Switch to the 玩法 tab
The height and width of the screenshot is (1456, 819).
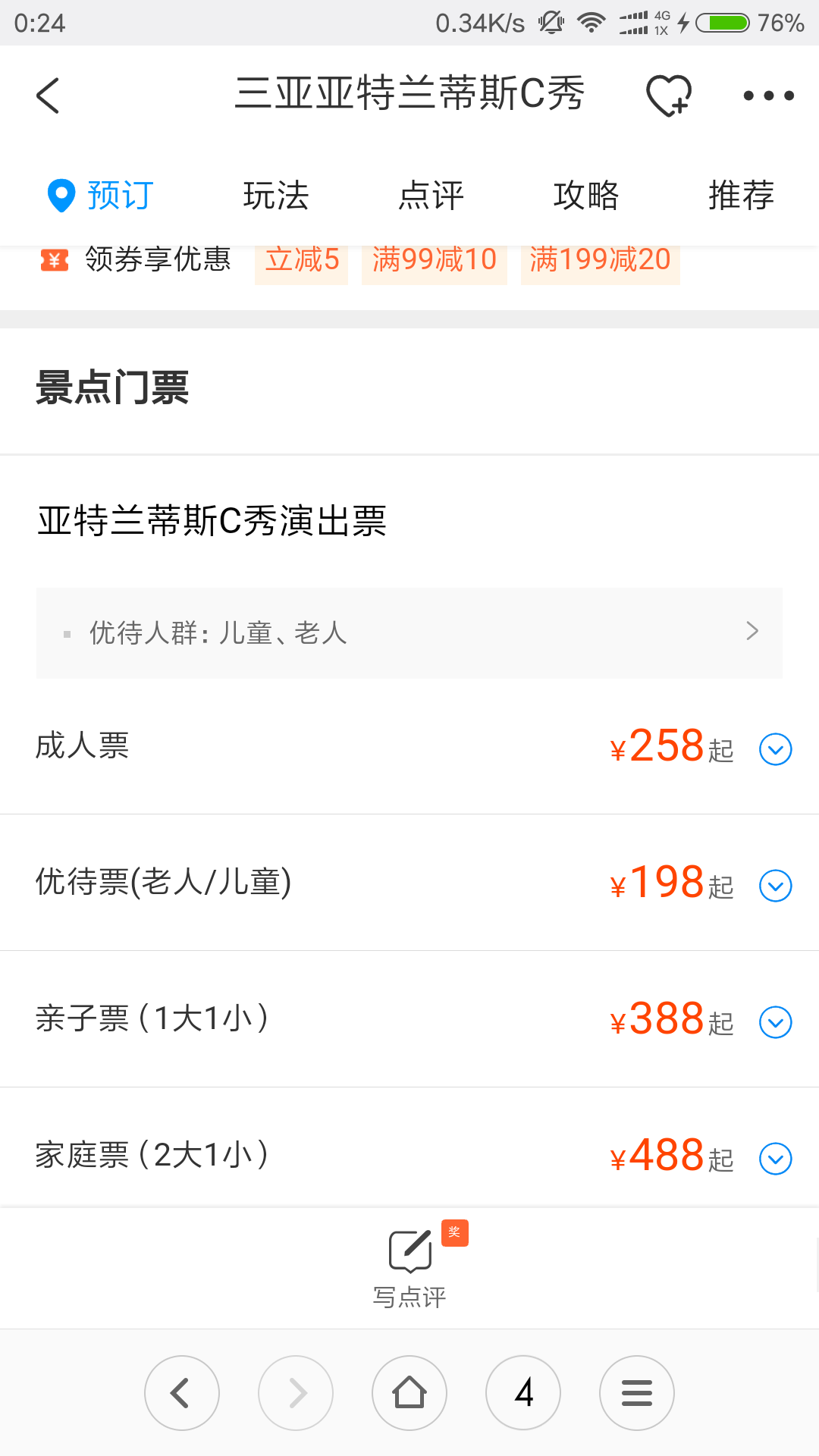pyautogui.click(x=276, y=195)
